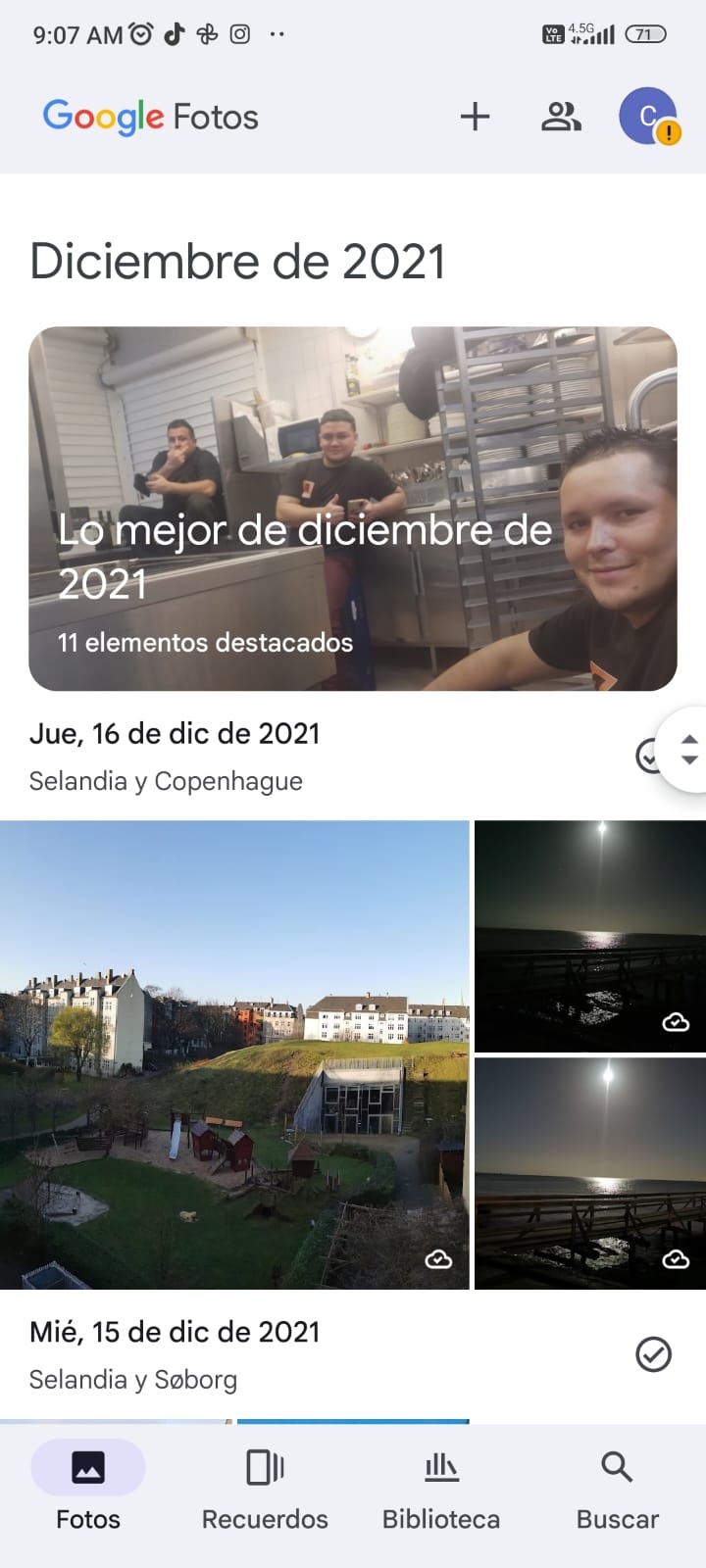Select the Fotos tab
Image resolution: width=706 pixels, height=1568 pixels.
coord(88,1489)
